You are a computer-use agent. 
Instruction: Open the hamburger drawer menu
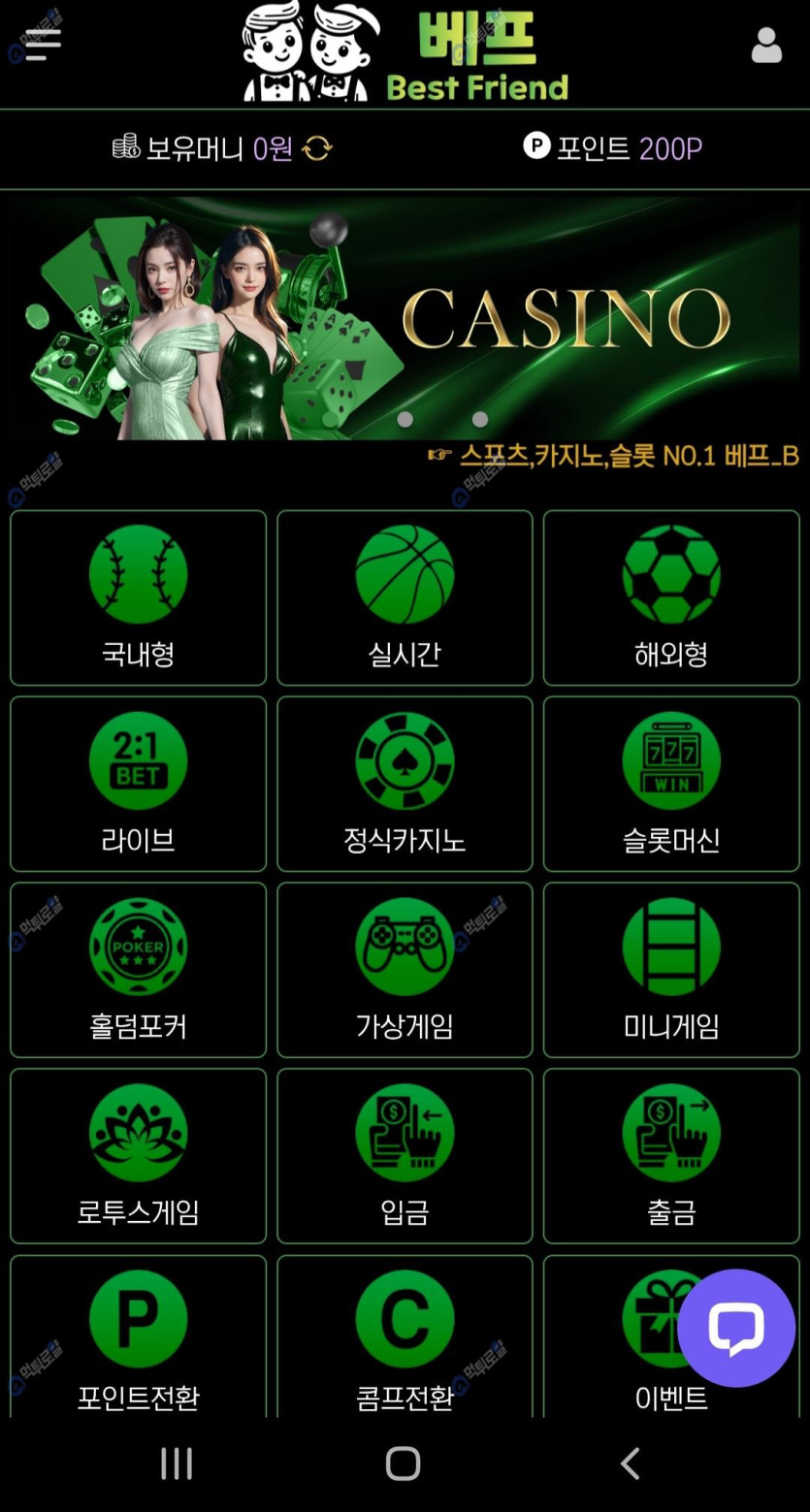pos(43,44)
